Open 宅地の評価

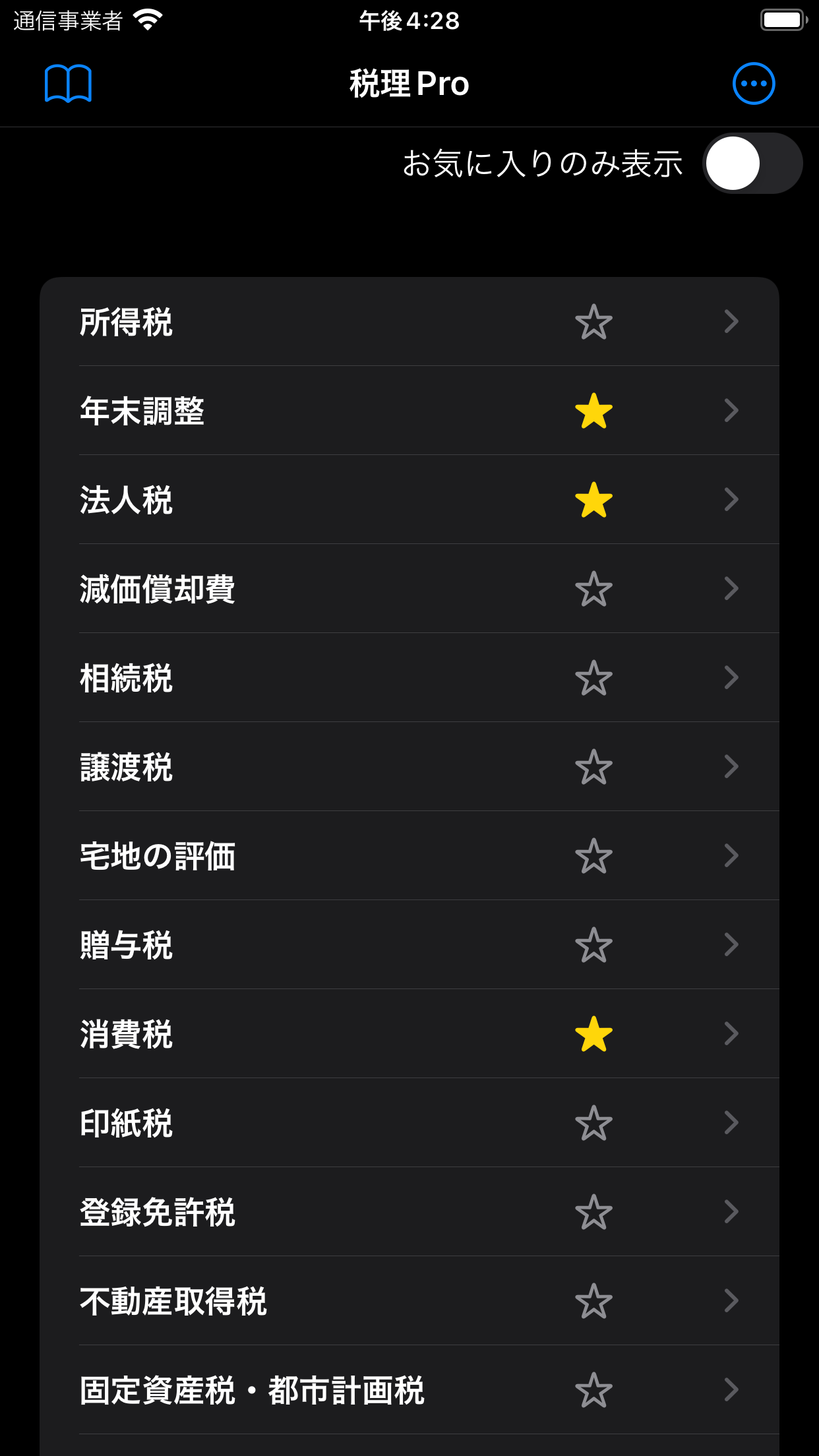[x=409, y=856]
